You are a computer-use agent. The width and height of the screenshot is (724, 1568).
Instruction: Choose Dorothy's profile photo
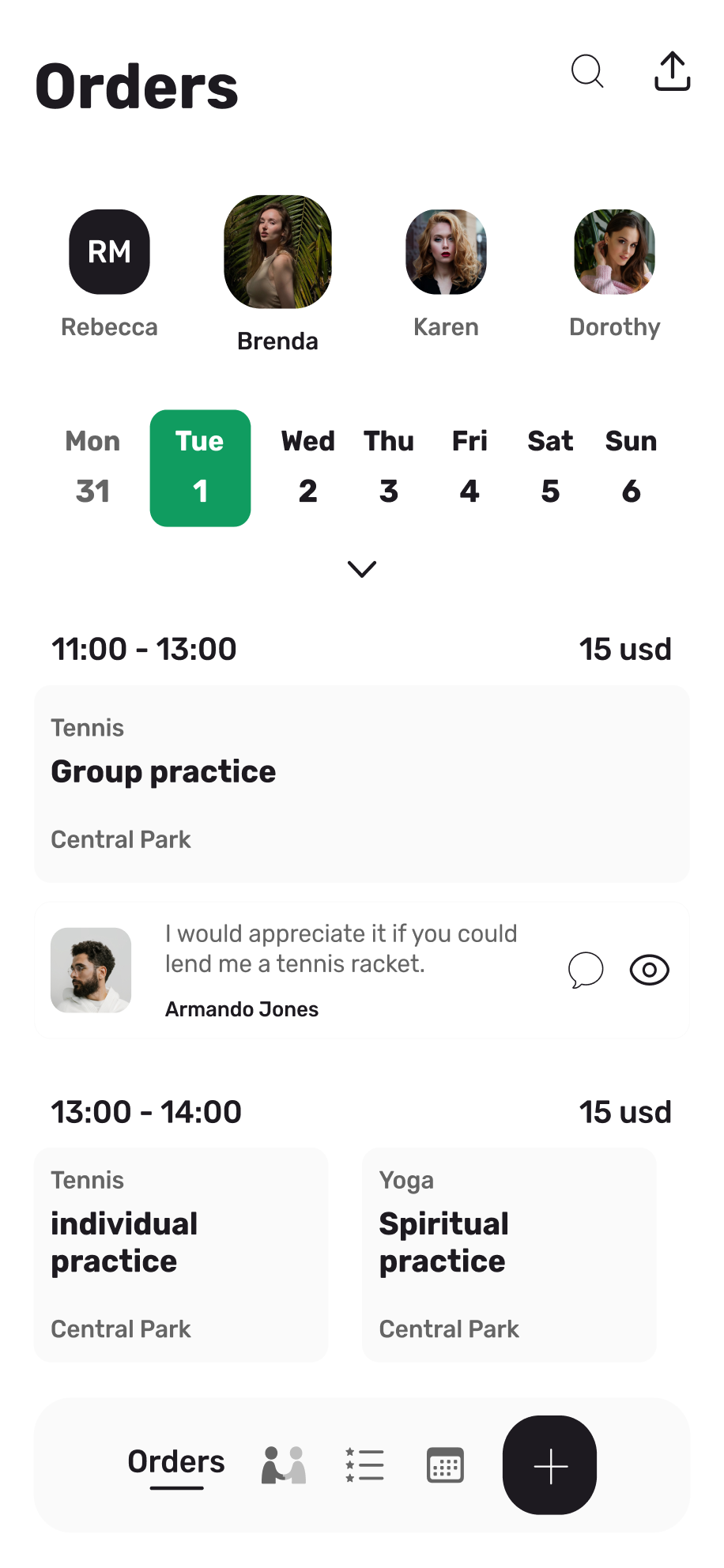point(614,252)
